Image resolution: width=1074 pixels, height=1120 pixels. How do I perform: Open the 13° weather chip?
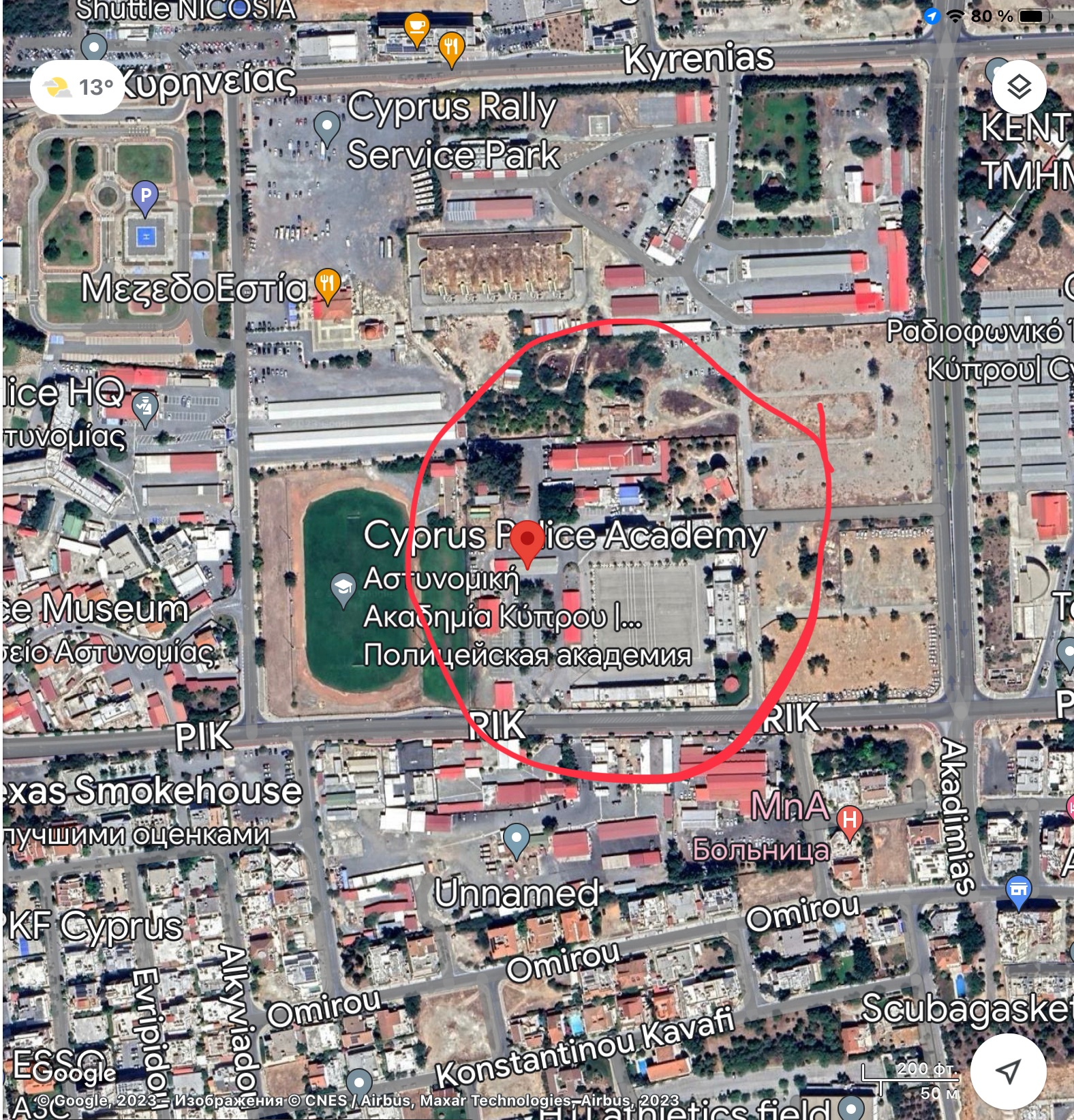tap(77, 87)
